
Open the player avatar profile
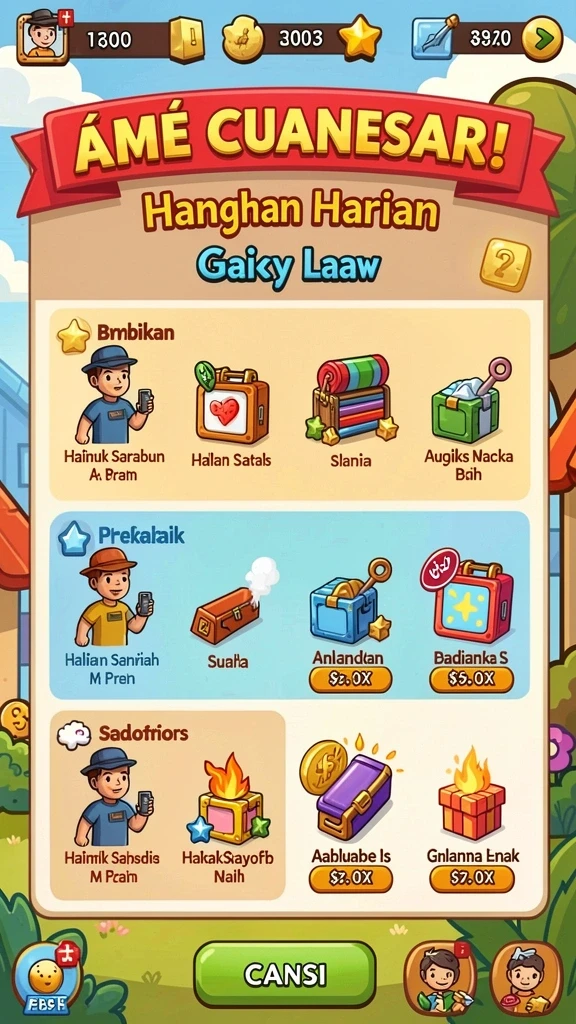coord(43,37)
